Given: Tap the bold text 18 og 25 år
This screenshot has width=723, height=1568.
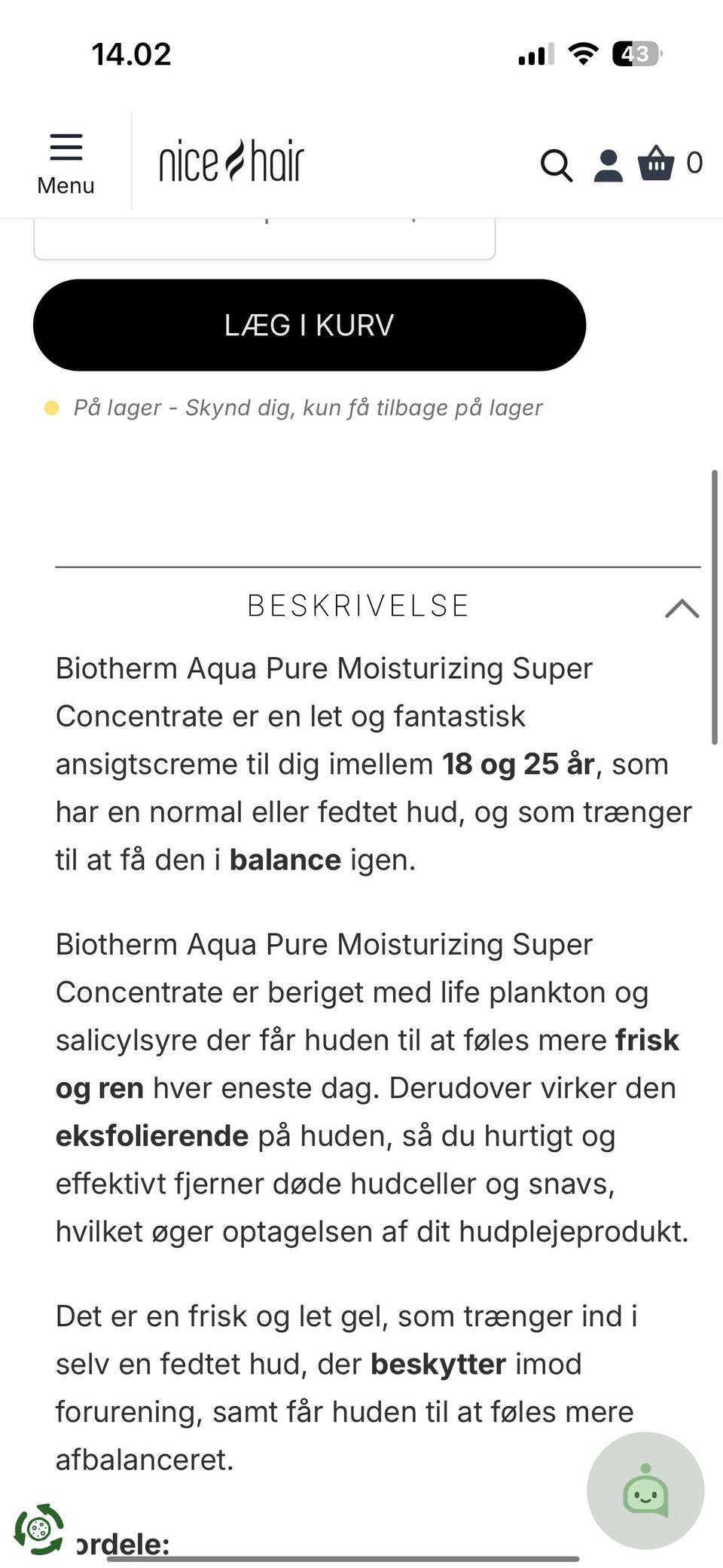Looking at the screenshot, I should coord(521,763).
